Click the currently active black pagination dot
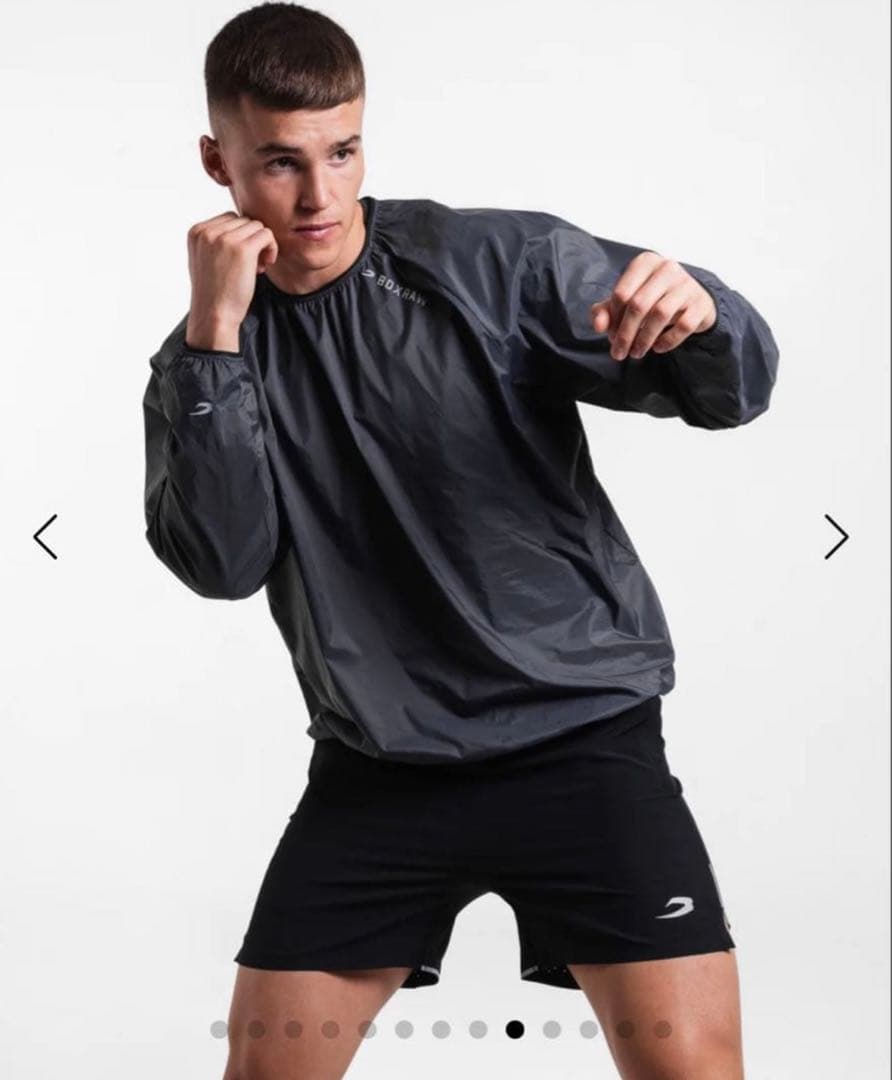892x1080 pixels. [515, 1028]
